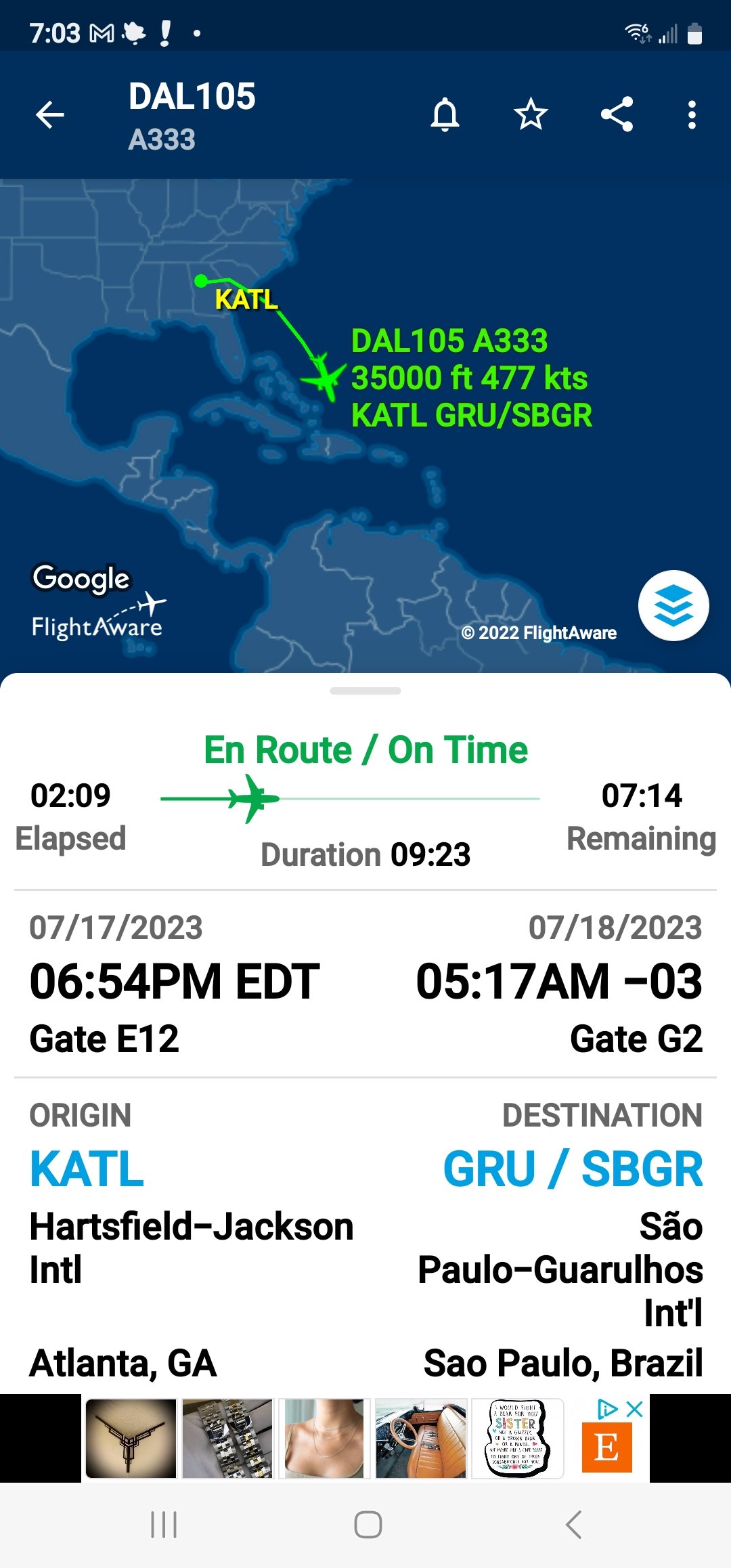Share this flight's details
Image resolution: width=731 pixels, height=1568 pixels.
[617, 114]
